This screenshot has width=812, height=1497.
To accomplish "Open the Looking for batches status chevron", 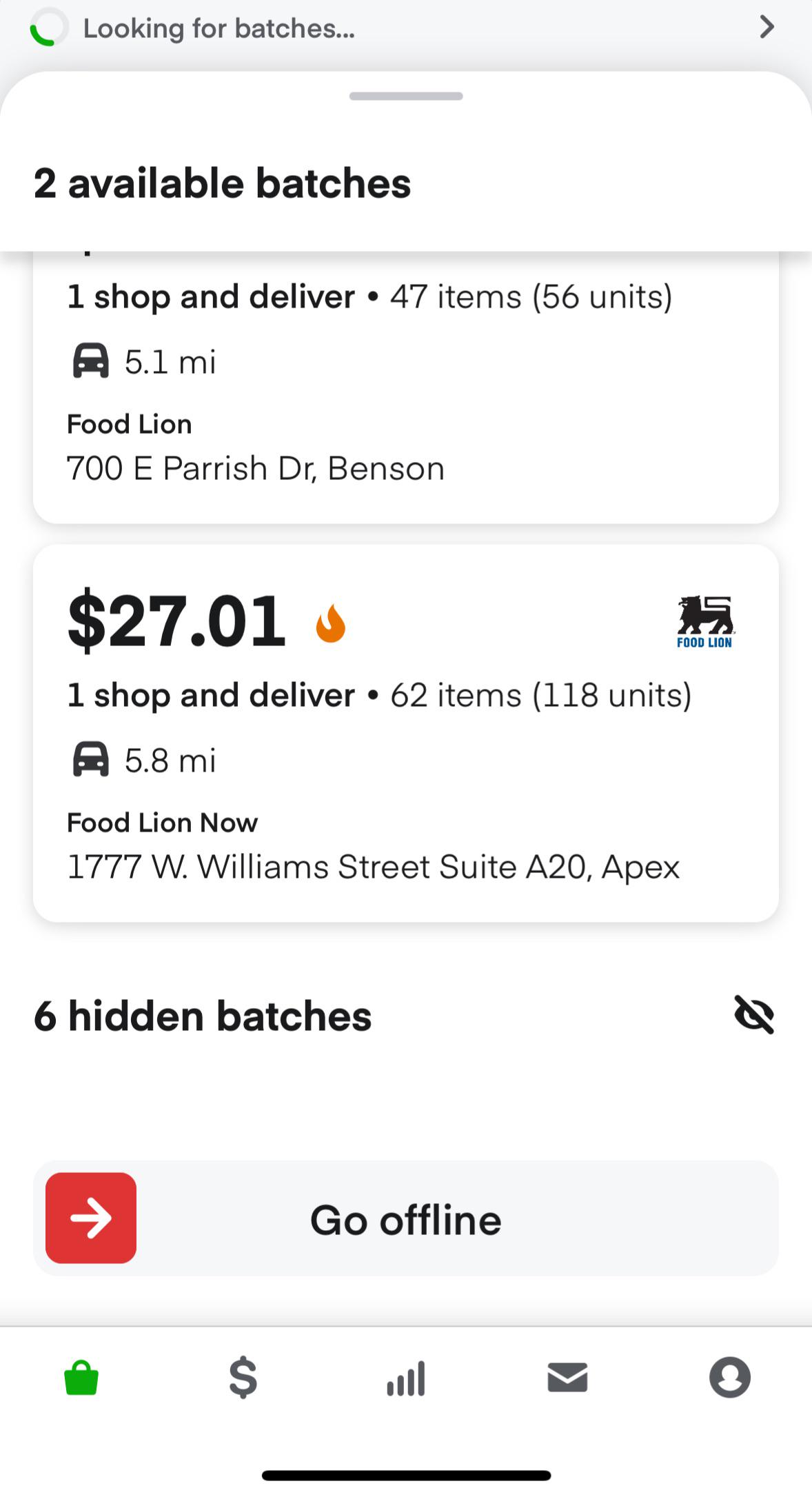I will tap(766, 28).
